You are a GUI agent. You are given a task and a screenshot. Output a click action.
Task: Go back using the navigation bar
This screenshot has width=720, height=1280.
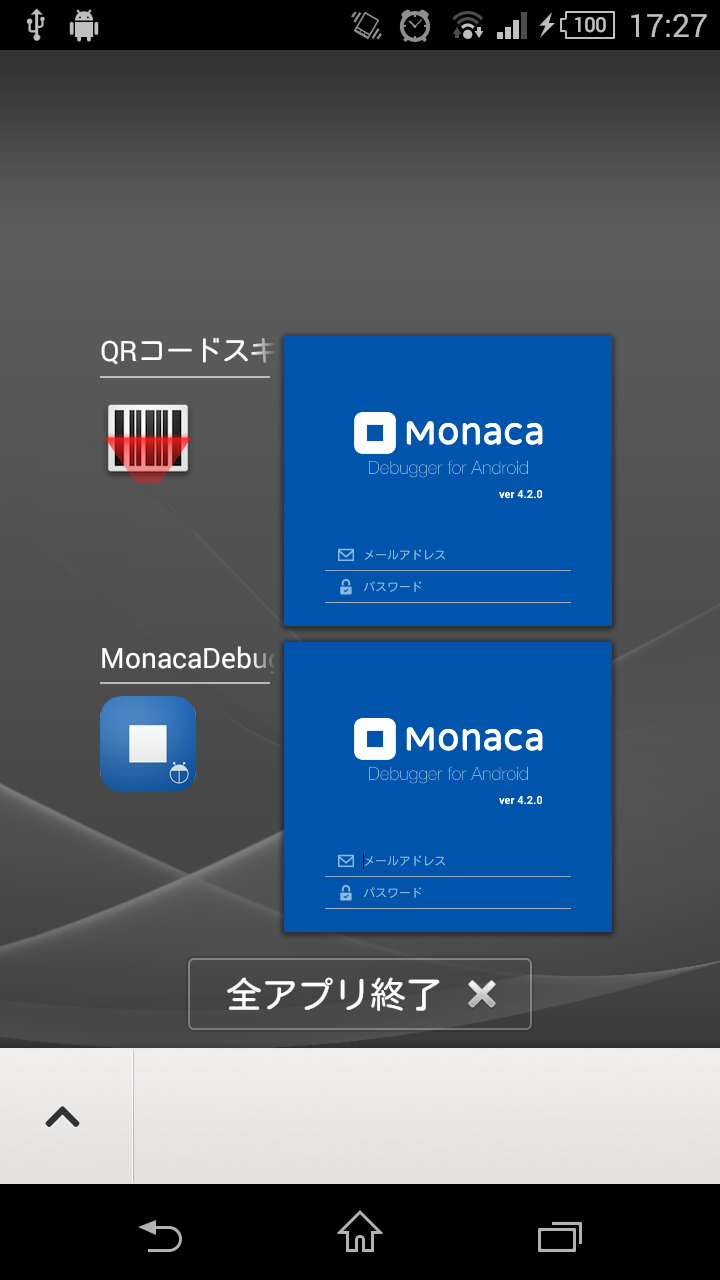tap(160, 1236)
